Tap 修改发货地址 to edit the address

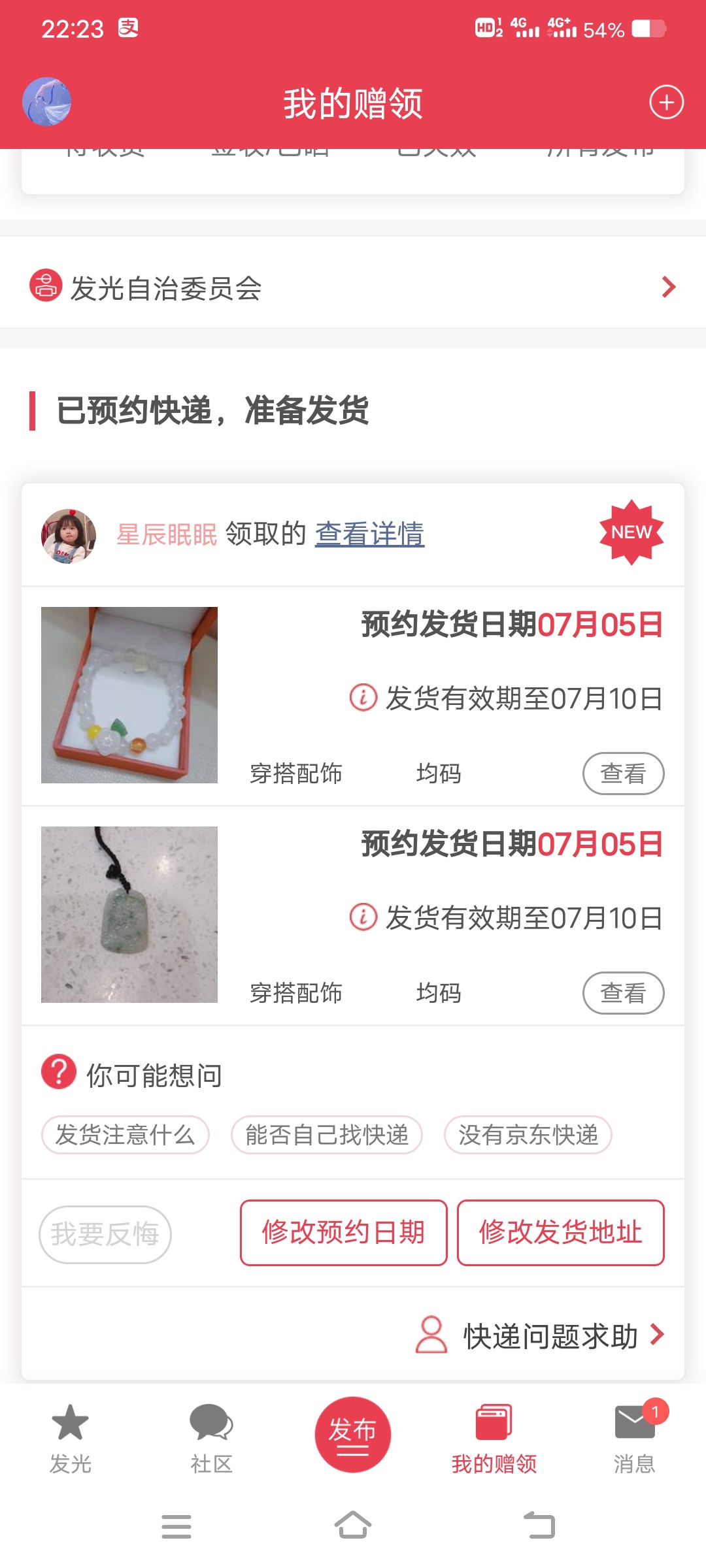(560, 1233)
